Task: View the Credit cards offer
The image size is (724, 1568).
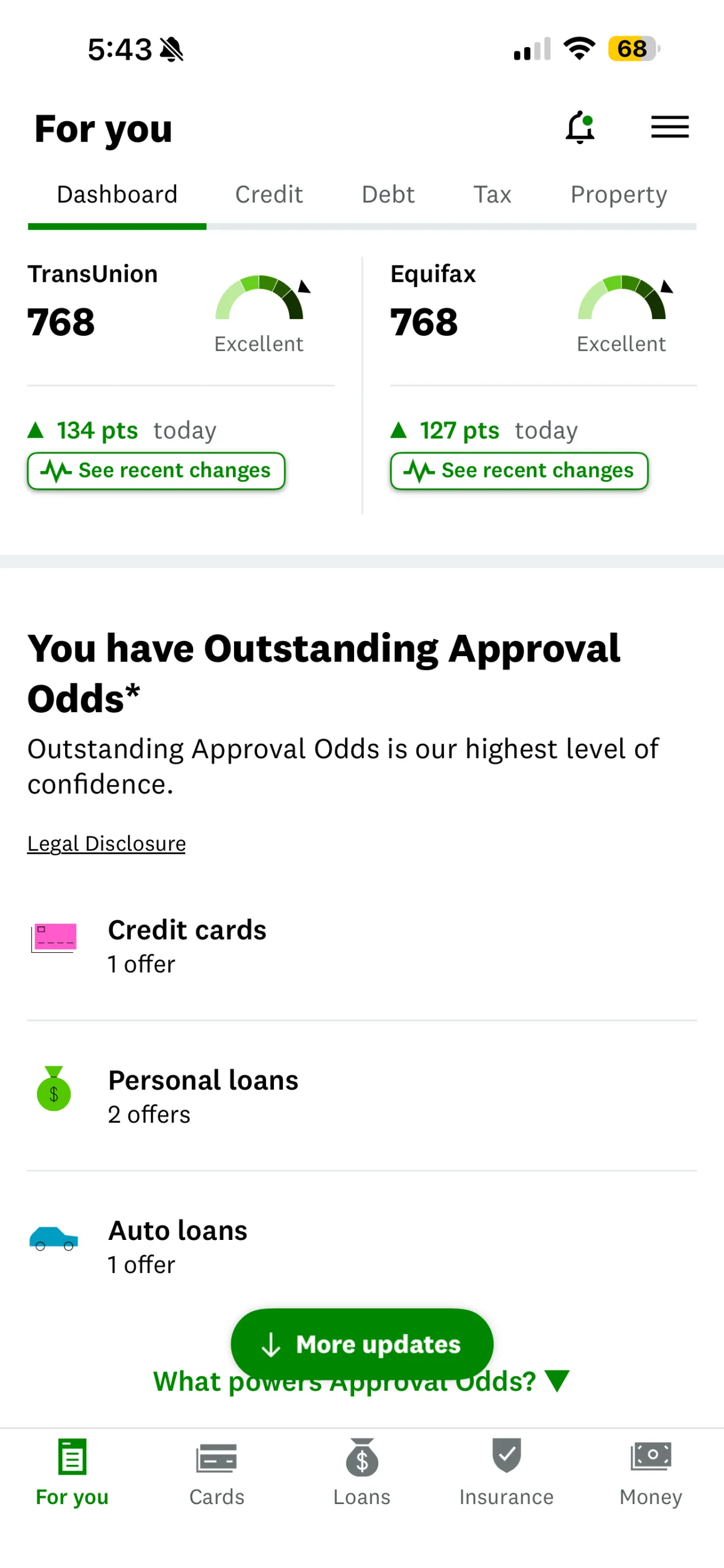Action: (187, 945)
